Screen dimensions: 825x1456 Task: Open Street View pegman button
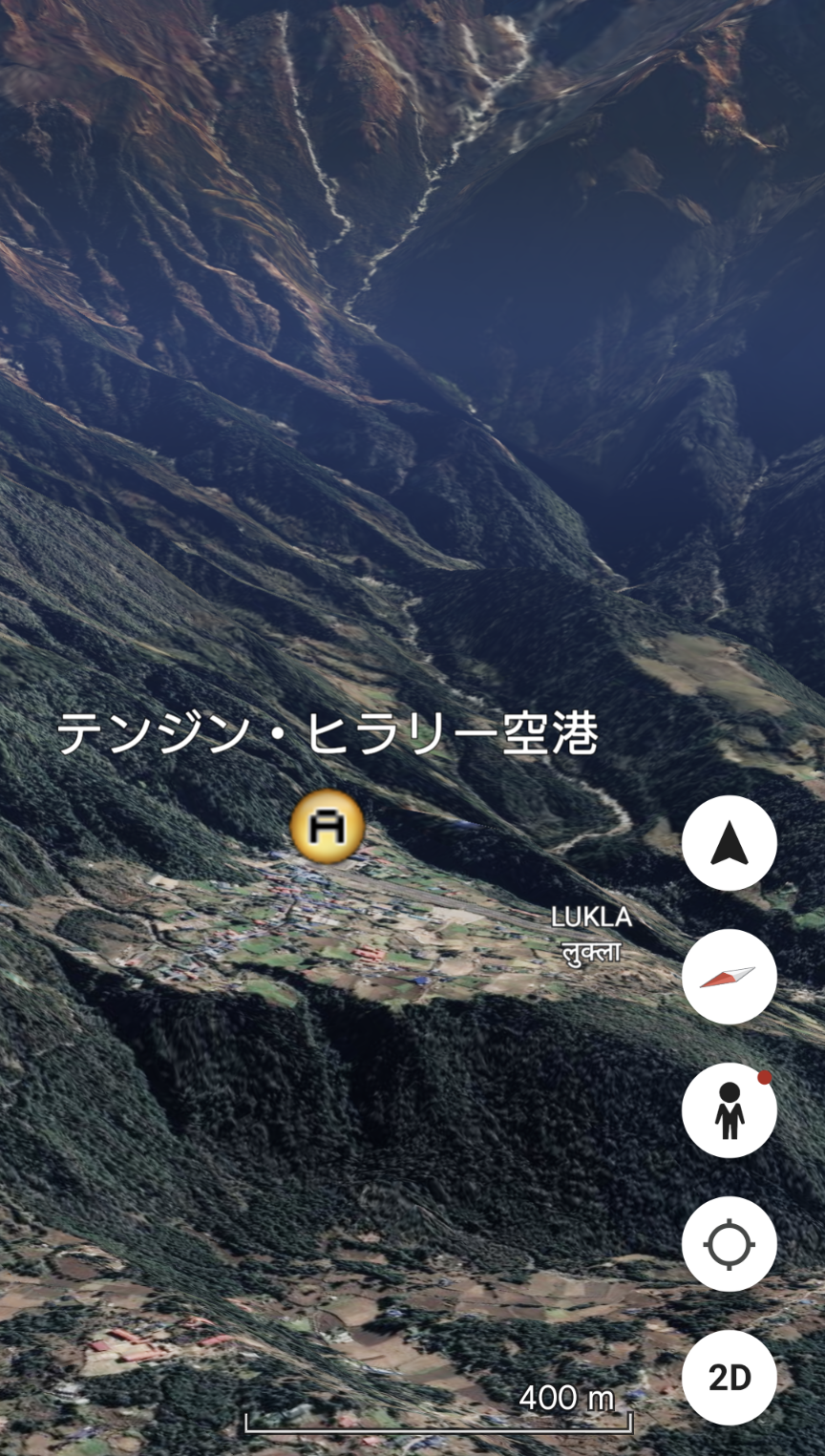[x=729, y=1110]
